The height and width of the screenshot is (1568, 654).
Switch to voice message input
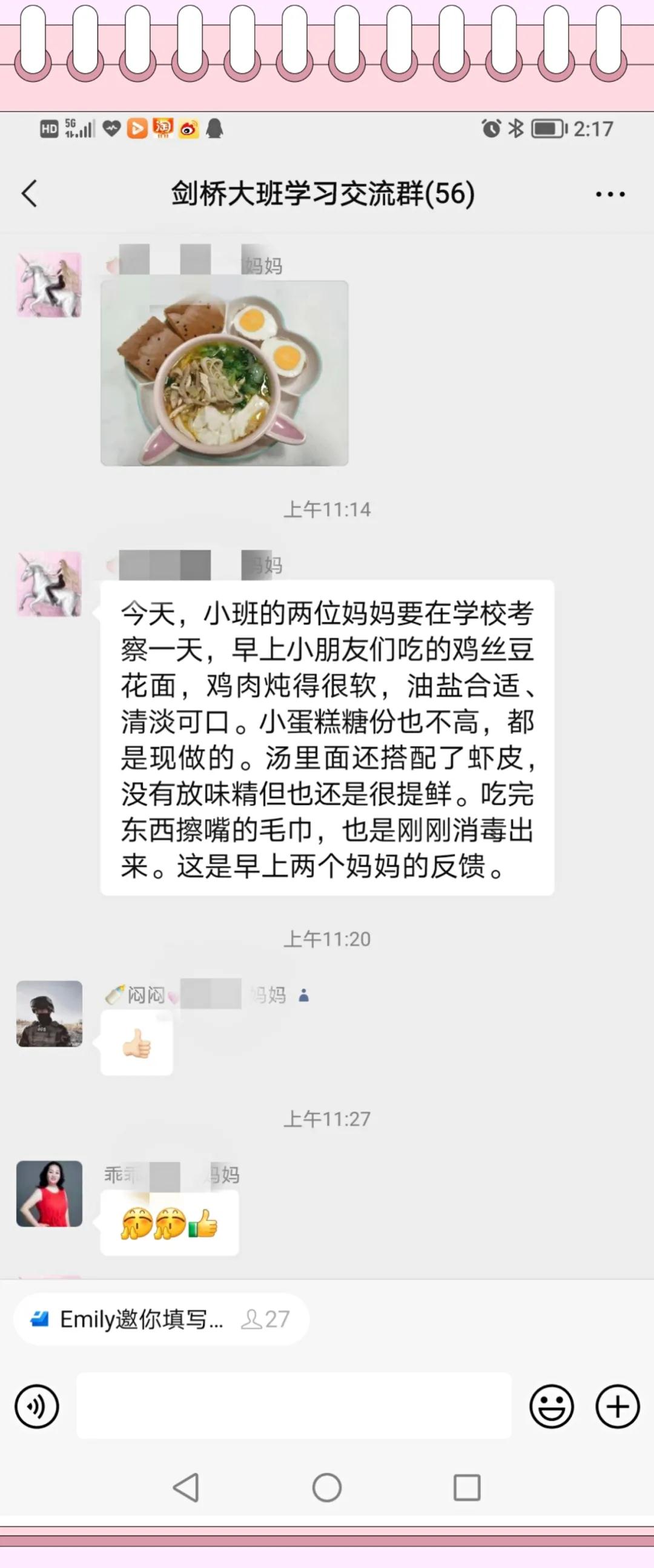36,1406
